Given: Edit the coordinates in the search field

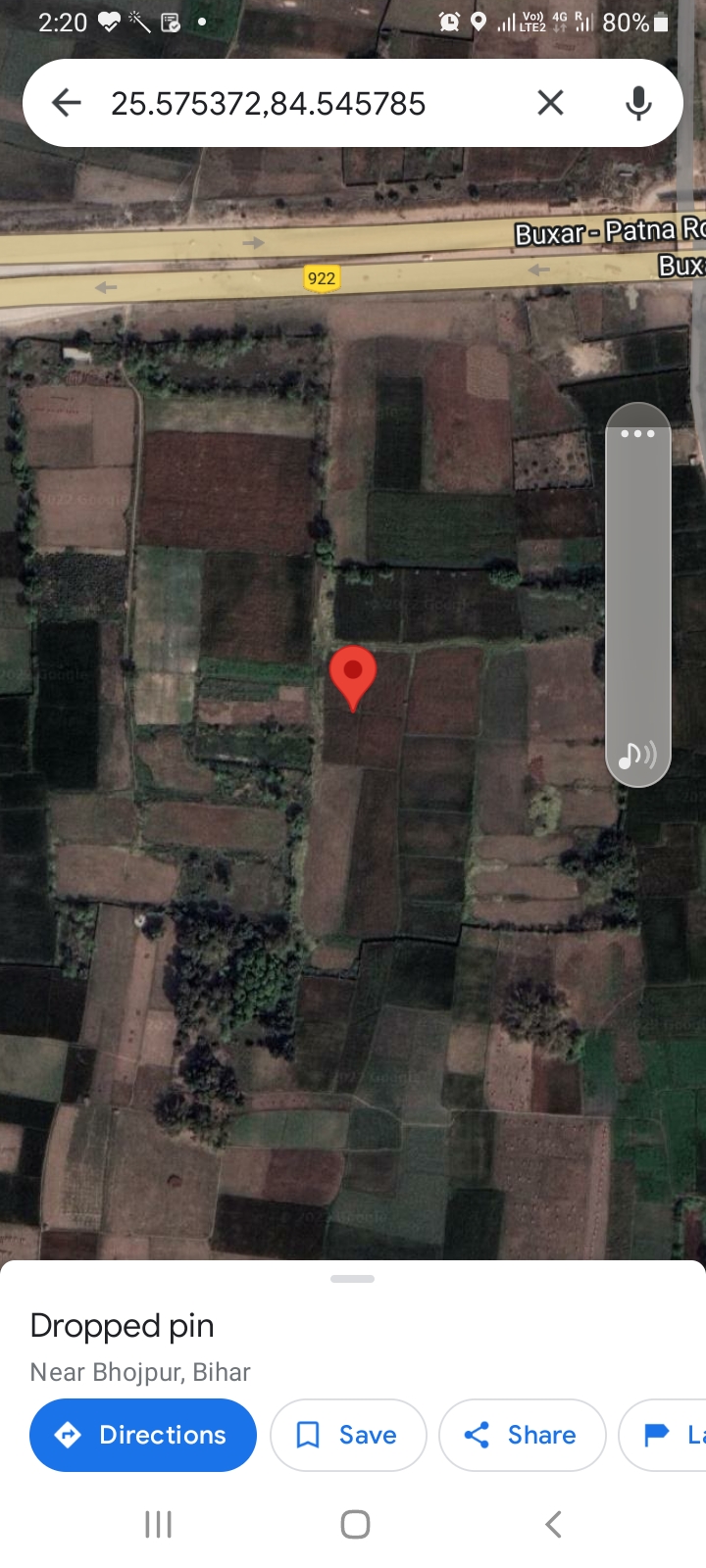Looking at the screenshot, I should point(294,103).
